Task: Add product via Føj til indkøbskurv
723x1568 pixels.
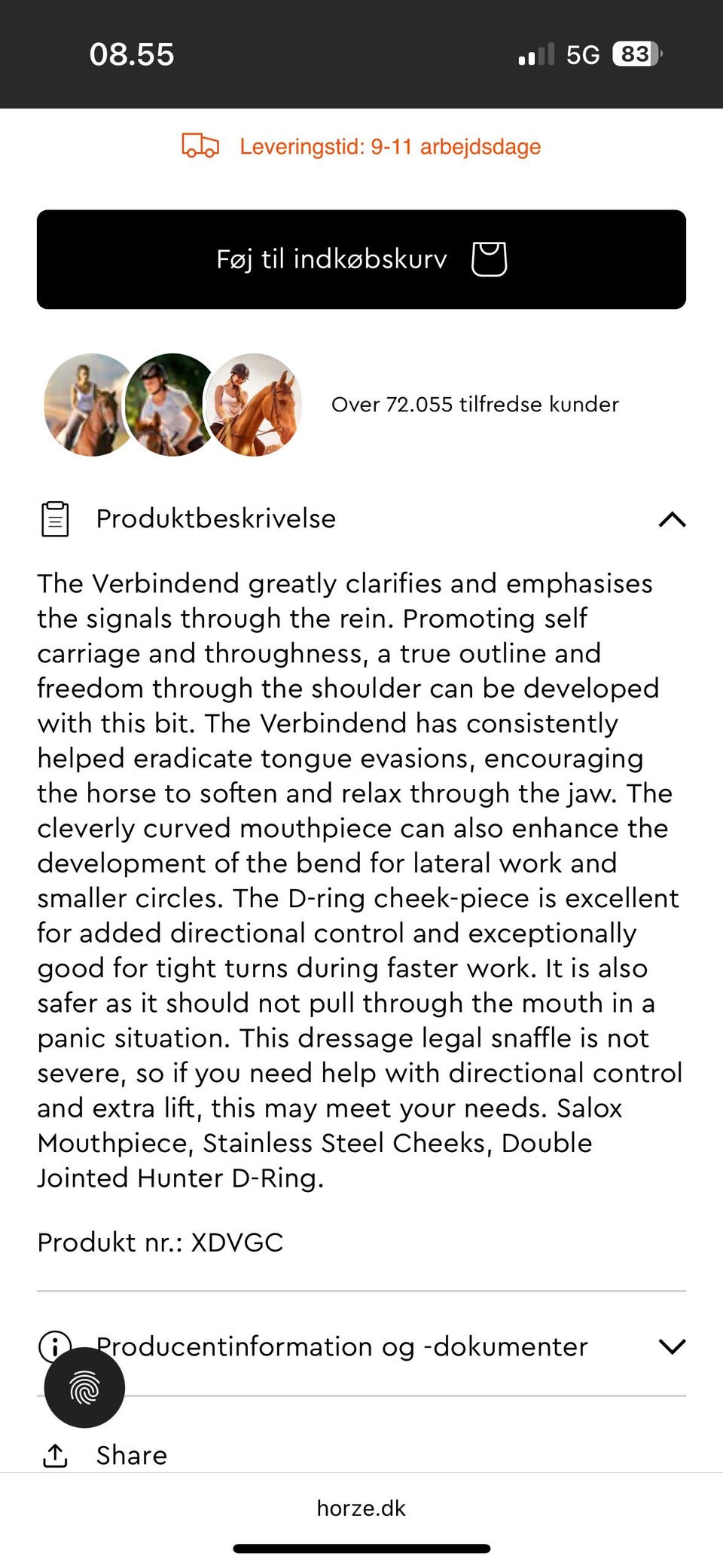Action: coord(361,259)
